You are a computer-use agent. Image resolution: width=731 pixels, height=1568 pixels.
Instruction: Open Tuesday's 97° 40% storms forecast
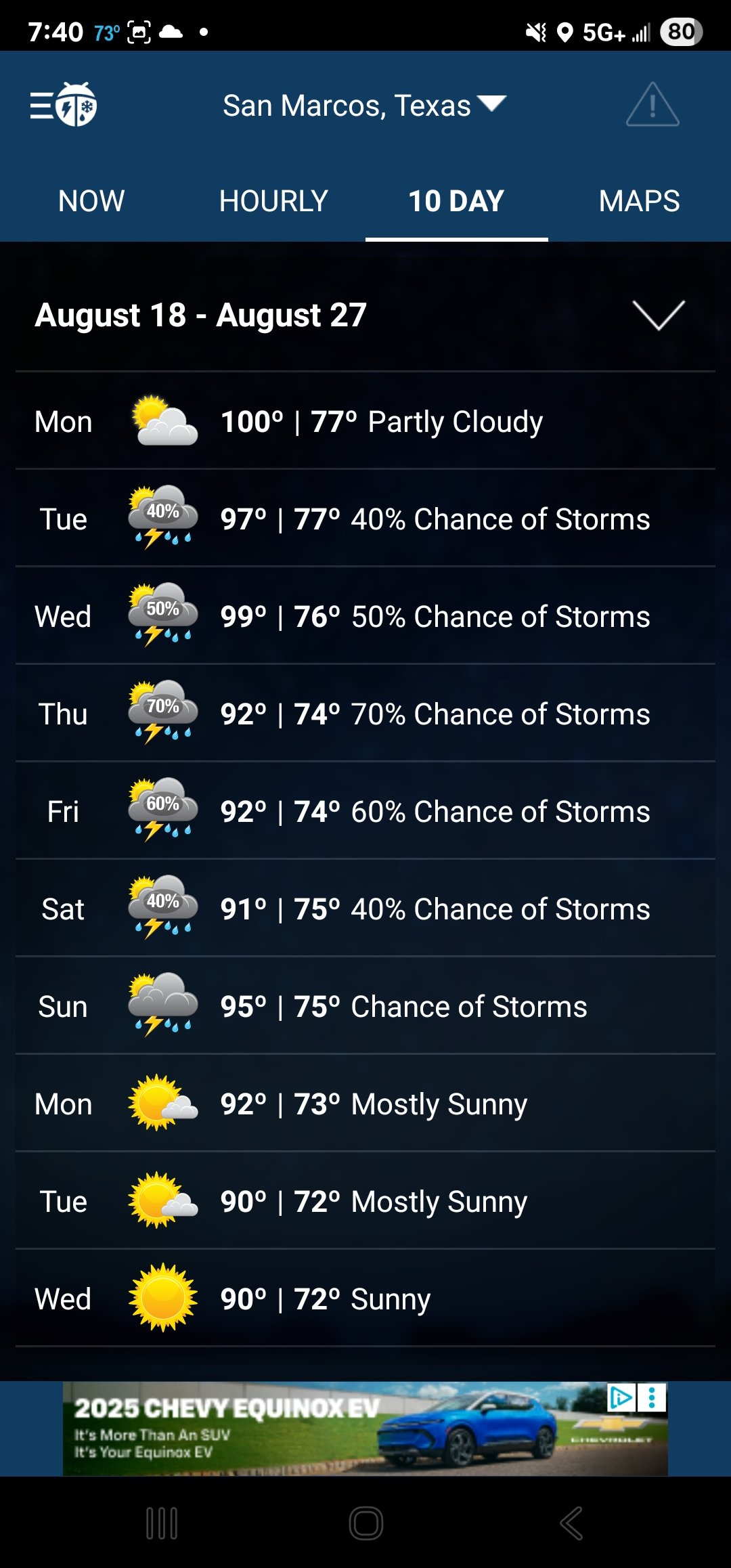pyautogui.click(x=365, y=519)
